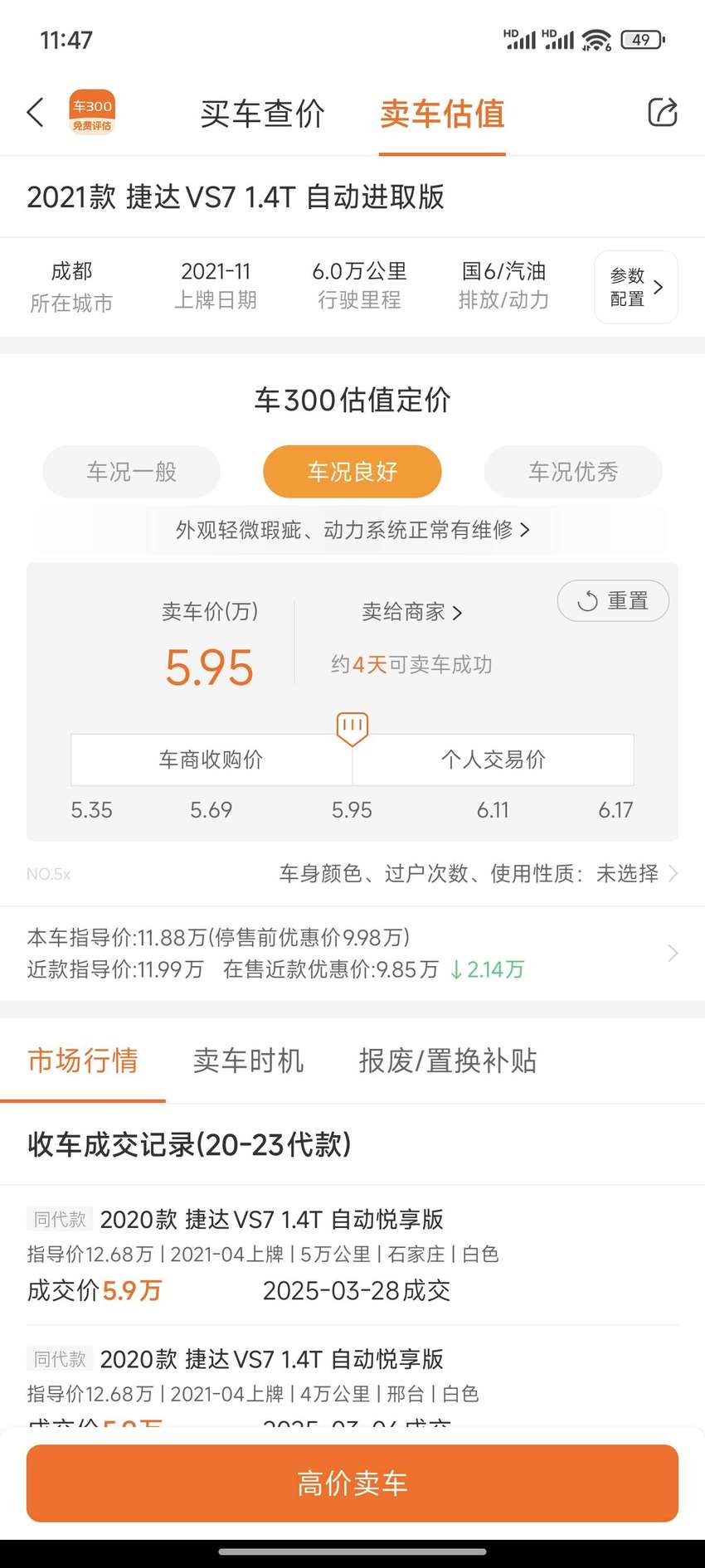Tap the 高价卖车 button
This screenshot has height=1568, width=705.
click(352, 1483)
